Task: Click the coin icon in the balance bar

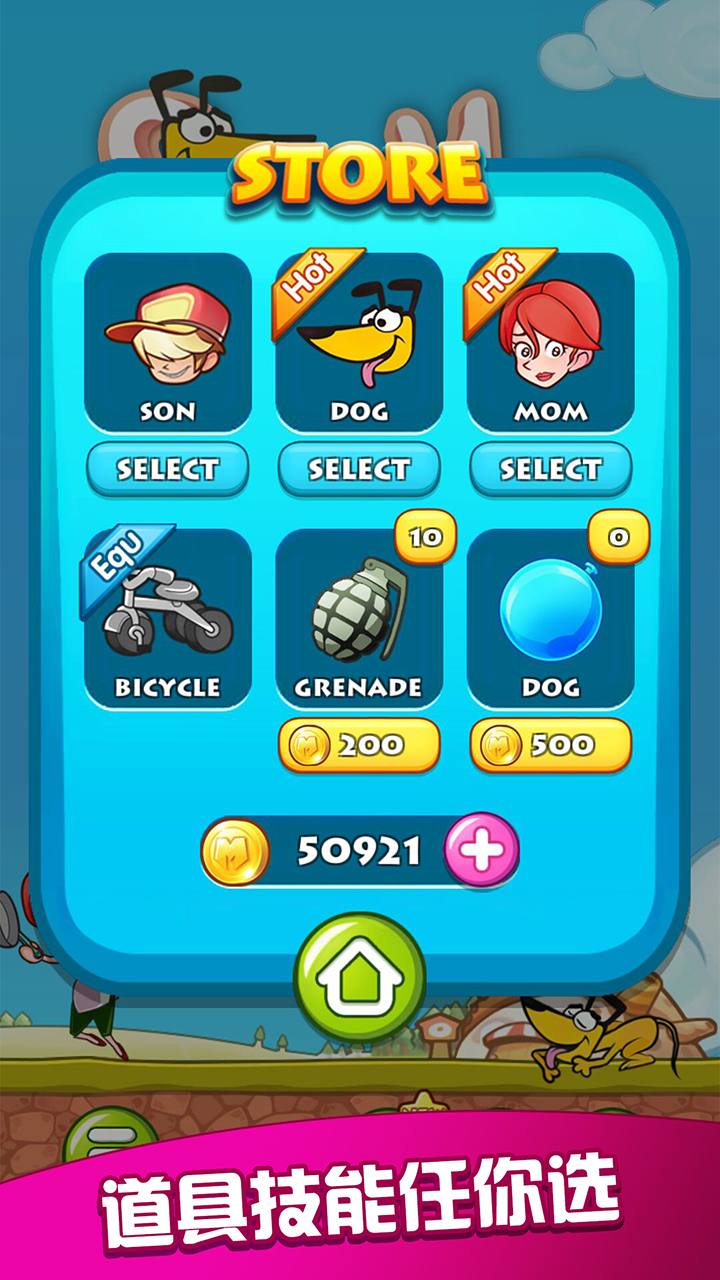Action: tap(232, 850)
